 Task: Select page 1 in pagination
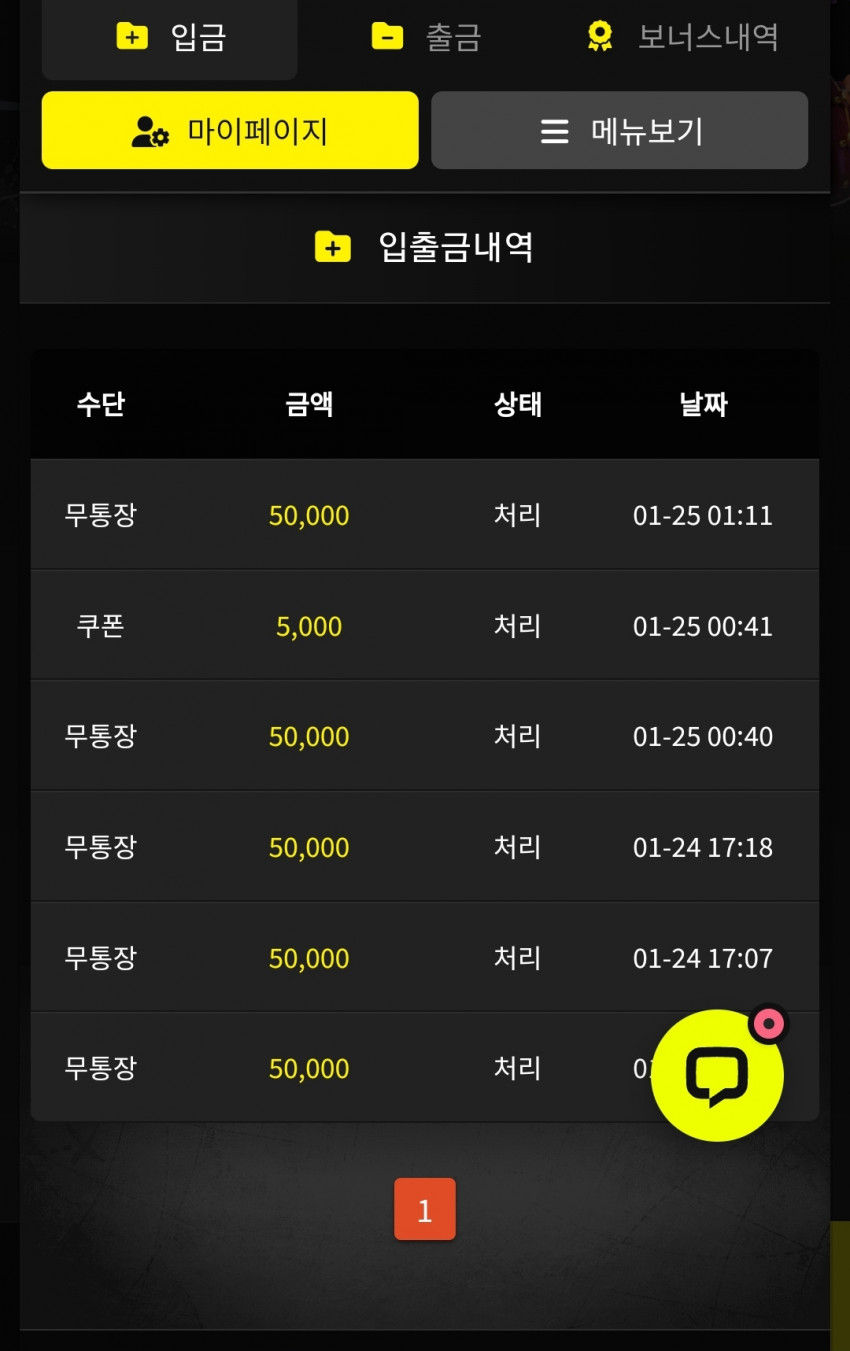pyautogui.click(x=424, y=1210)
